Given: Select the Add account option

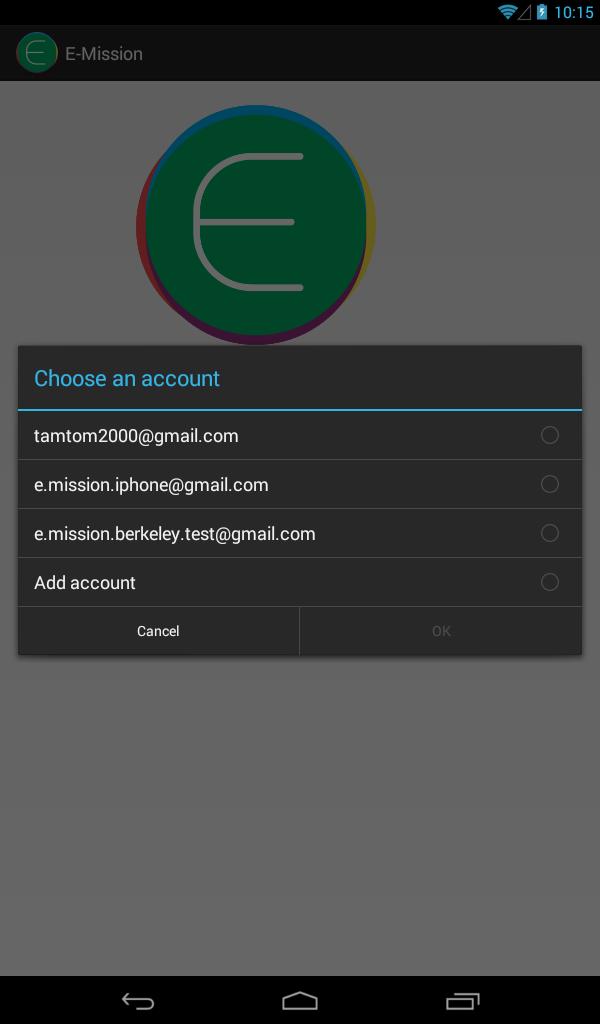Looking at the screenshot, I should (299, 583).
